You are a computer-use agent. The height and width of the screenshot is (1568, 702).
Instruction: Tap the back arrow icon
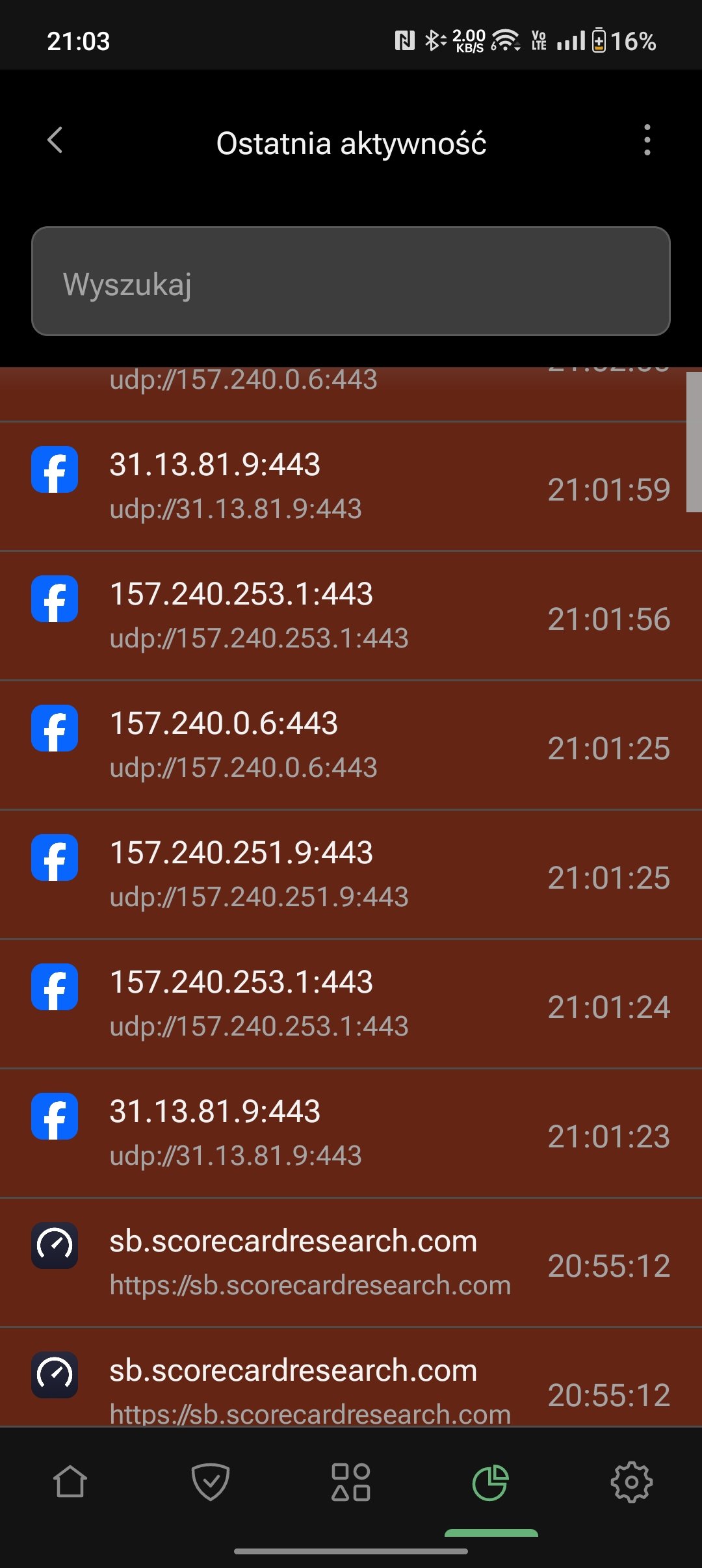pos(55,142)
